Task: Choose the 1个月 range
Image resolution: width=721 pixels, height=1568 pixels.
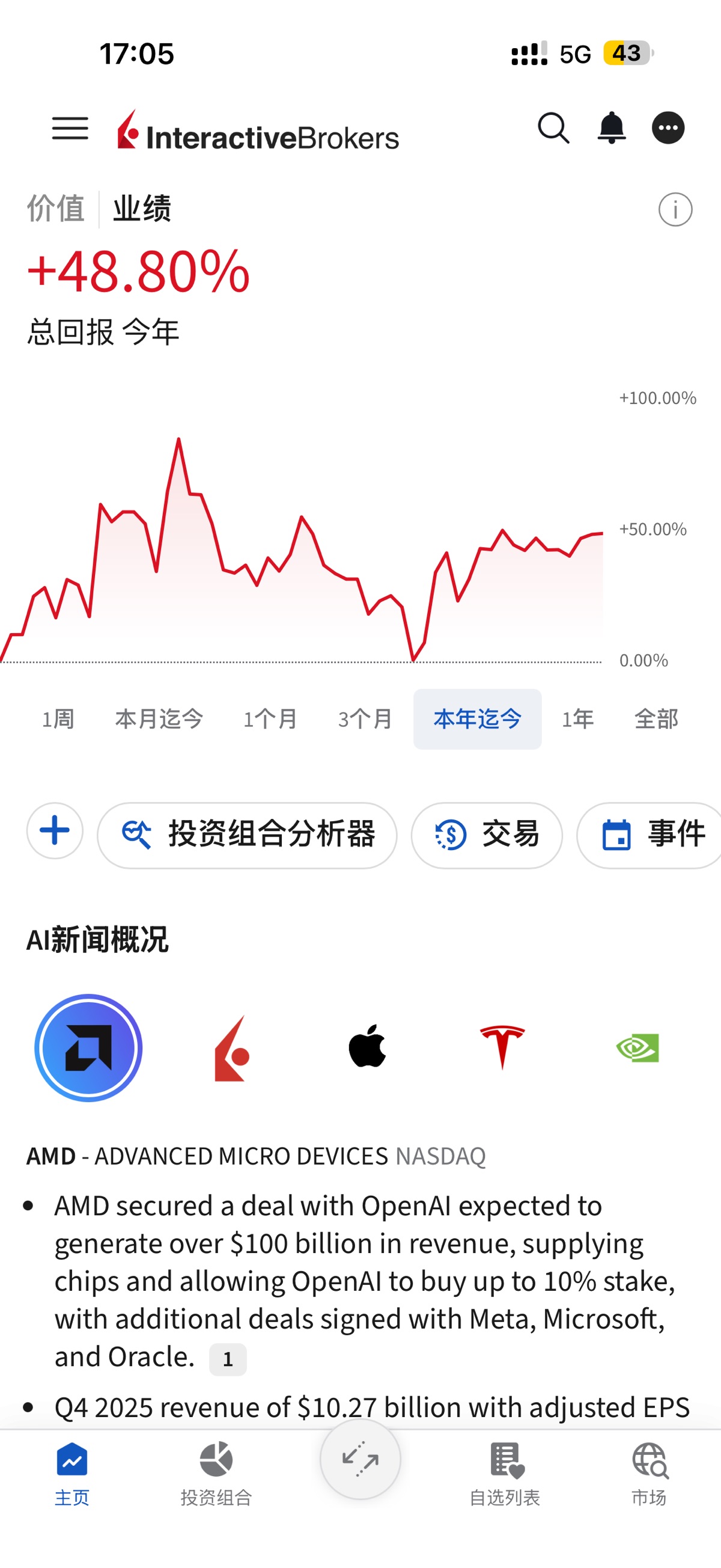Action: click(x=270, y=719)
